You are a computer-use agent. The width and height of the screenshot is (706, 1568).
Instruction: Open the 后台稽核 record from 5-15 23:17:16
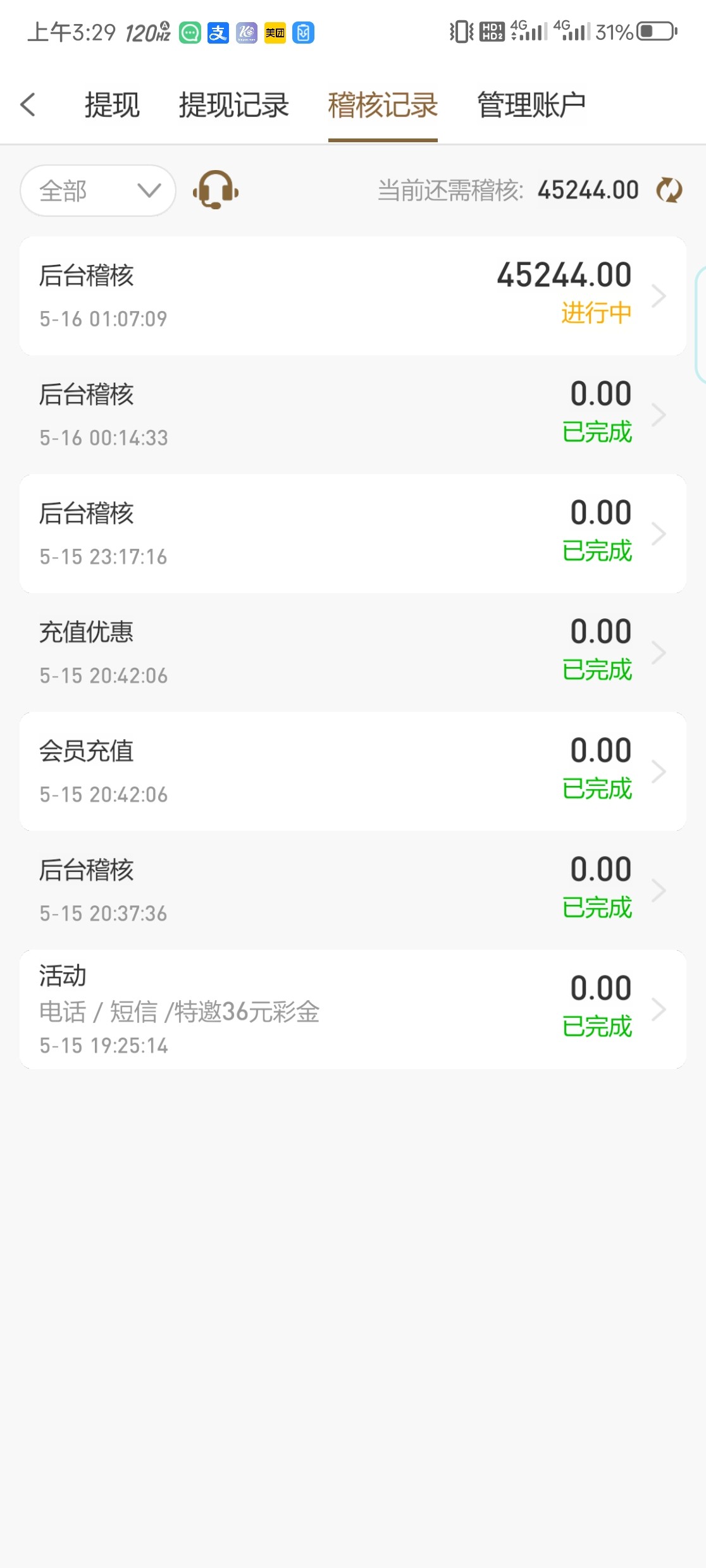(353, 534)
